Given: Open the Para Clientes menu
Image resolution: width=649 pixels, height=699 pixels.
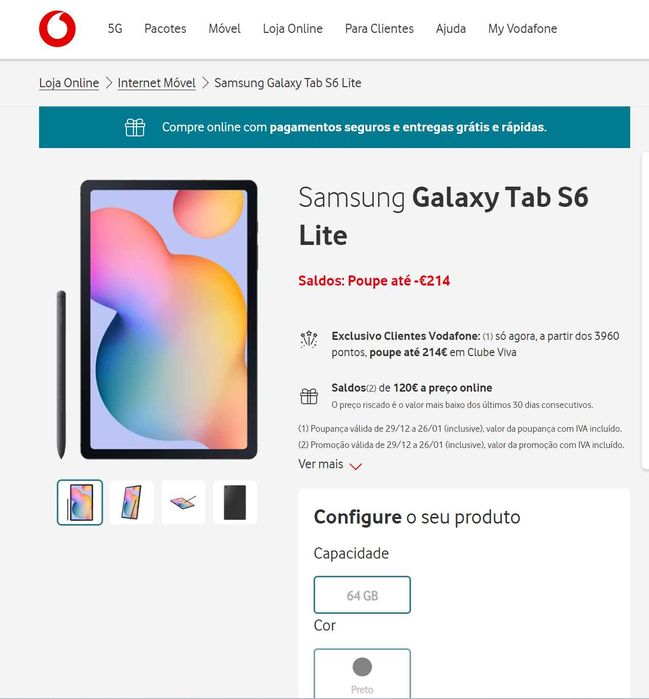Looking at the screenshot, I should click(379, 29).
